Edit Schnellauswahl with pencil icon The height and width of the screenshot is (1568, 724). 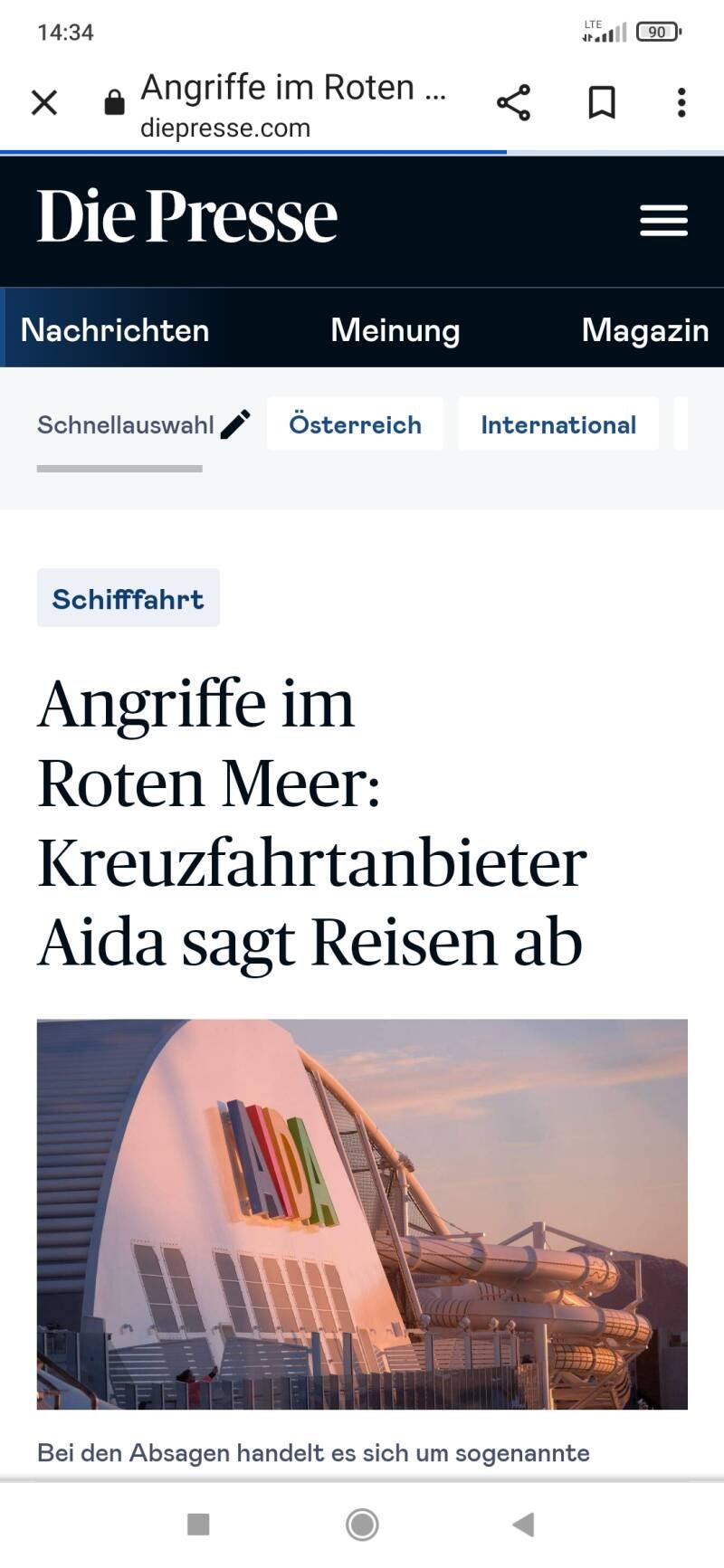[235, 424]
